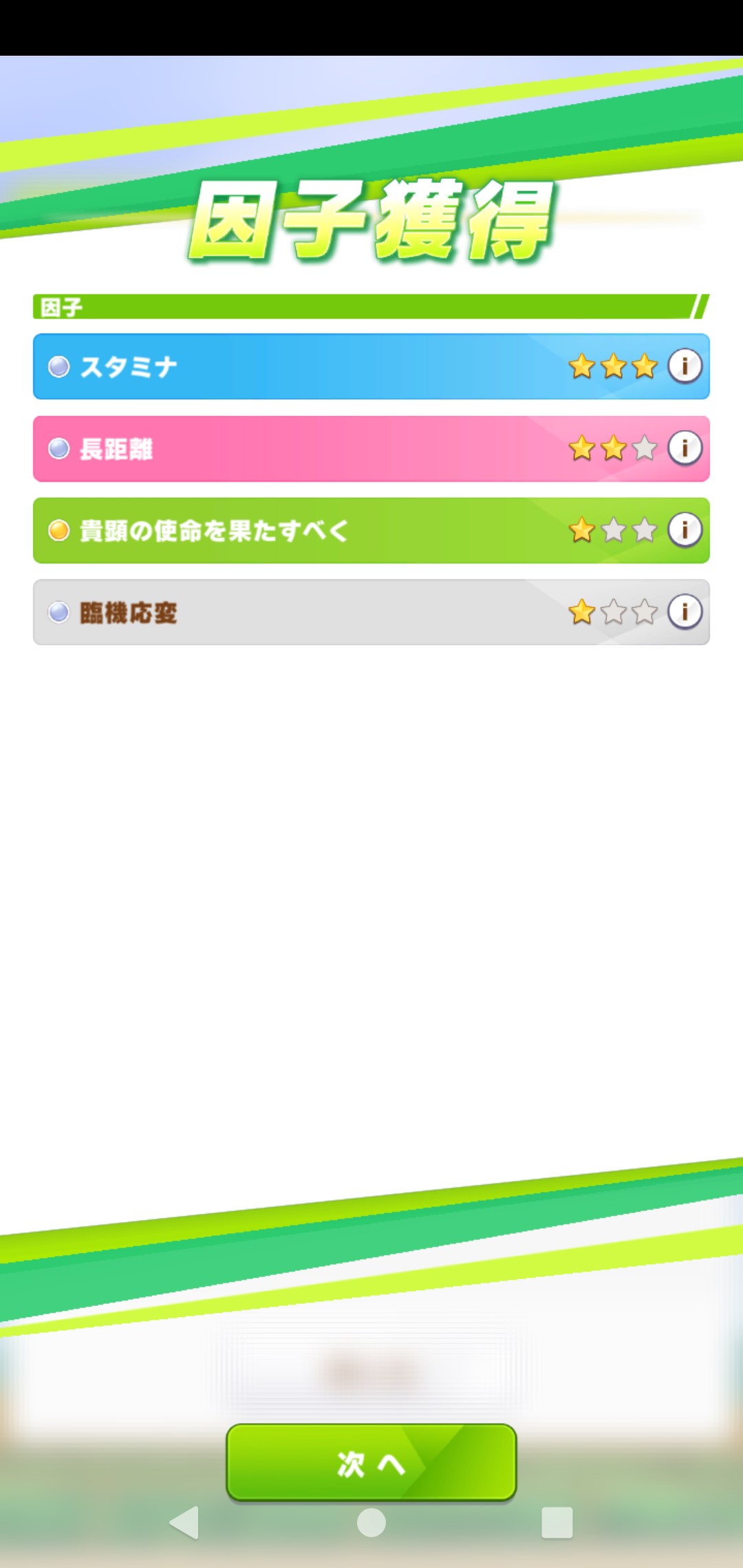View info on 貴顕の使命を果たすべく factor
Screen dimensions: 743x1568
pos(685,530)
